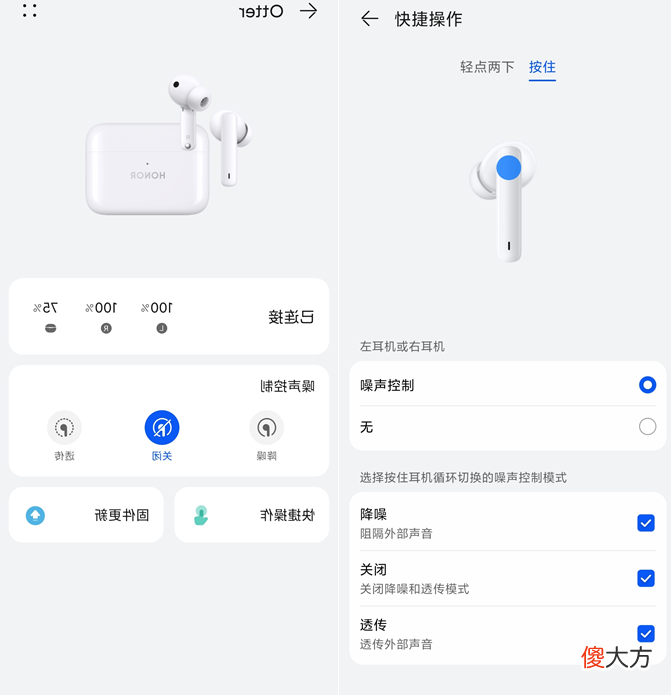Choose the 噪声控制 radio option
The height and width of the screenshot is (695, 671).
647,385
